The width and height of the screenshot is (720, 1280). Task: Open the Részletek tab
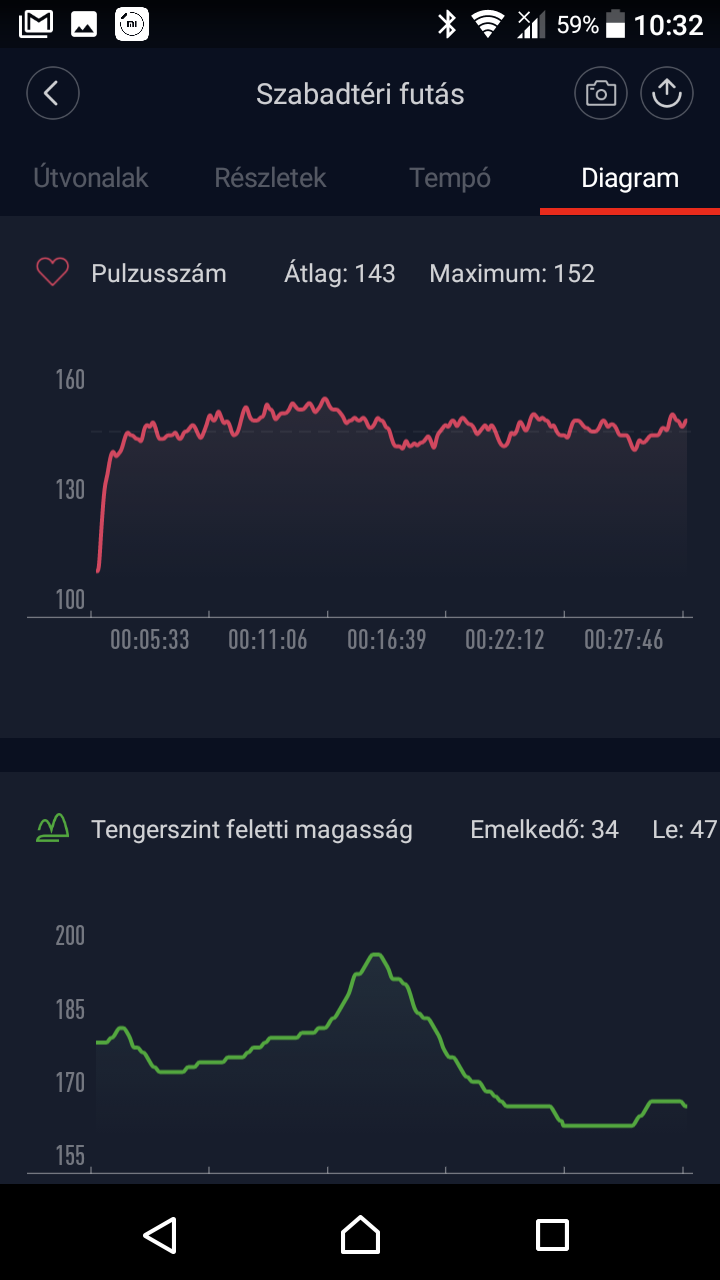tap(270, 179)
